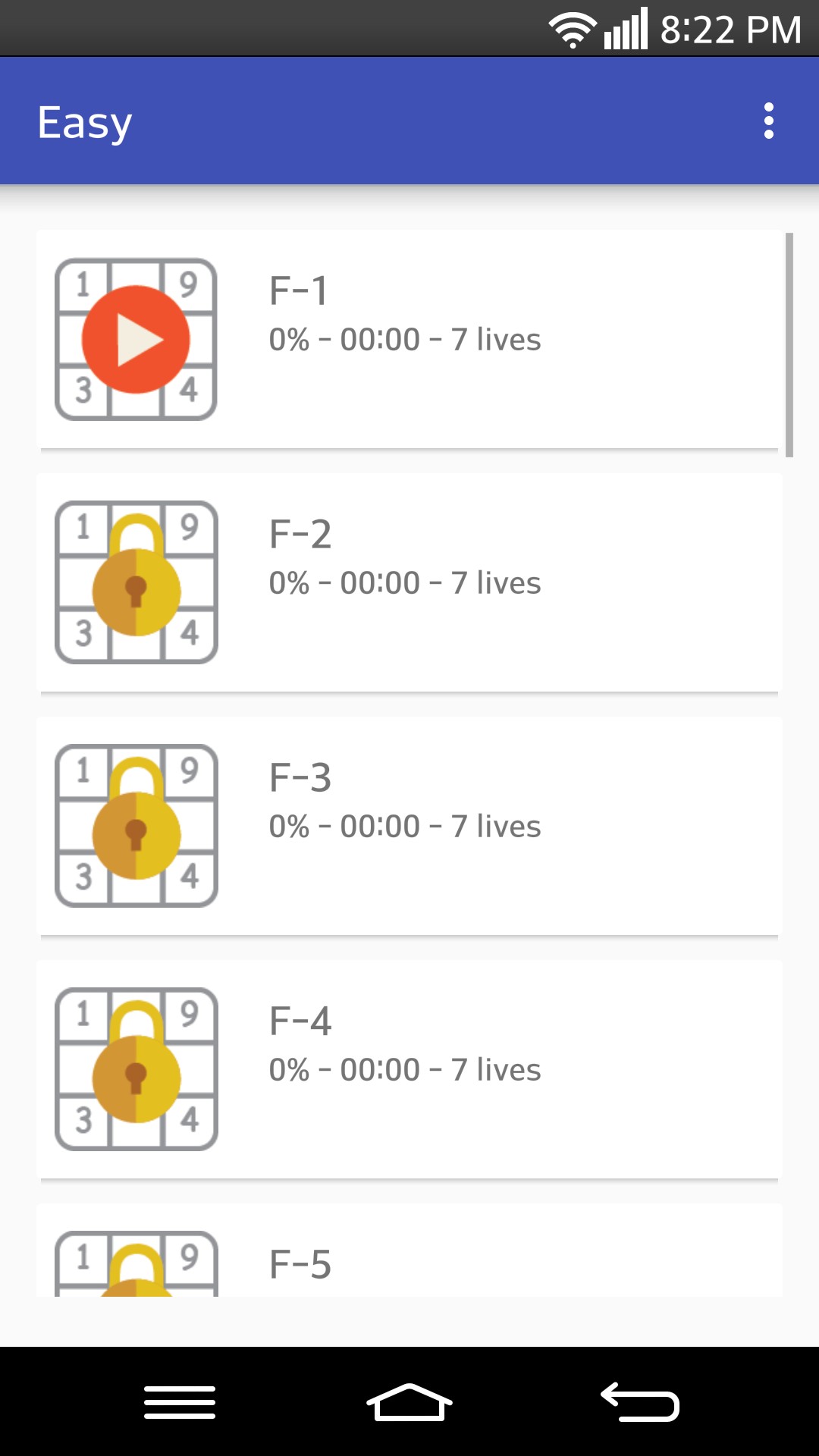The height and width of the screenshot is (1456, 819).
Task: Select the locked puzzle F-2
Action: tap(409, 582)
